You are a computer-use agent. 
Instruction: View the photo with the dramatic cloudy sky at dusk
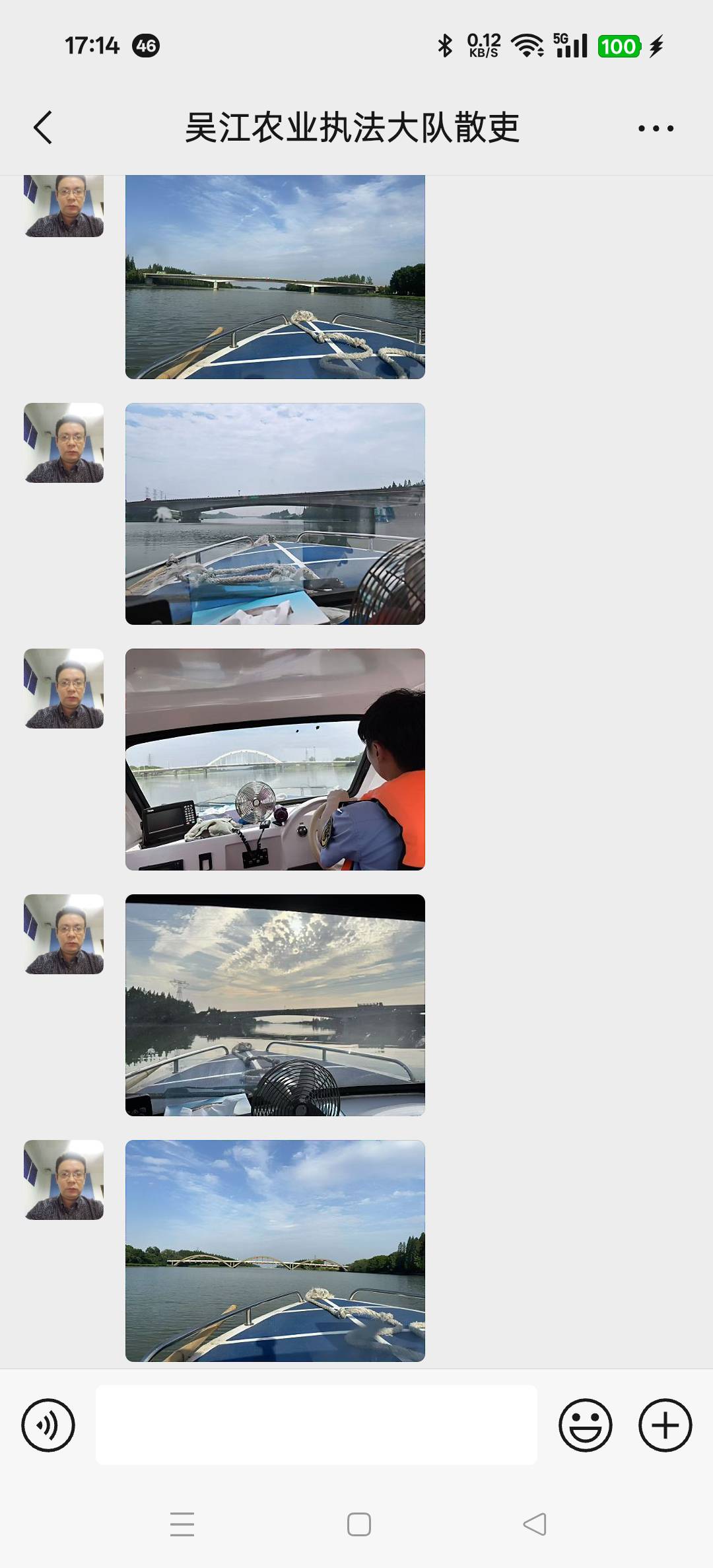click(x=275, y=1005)
